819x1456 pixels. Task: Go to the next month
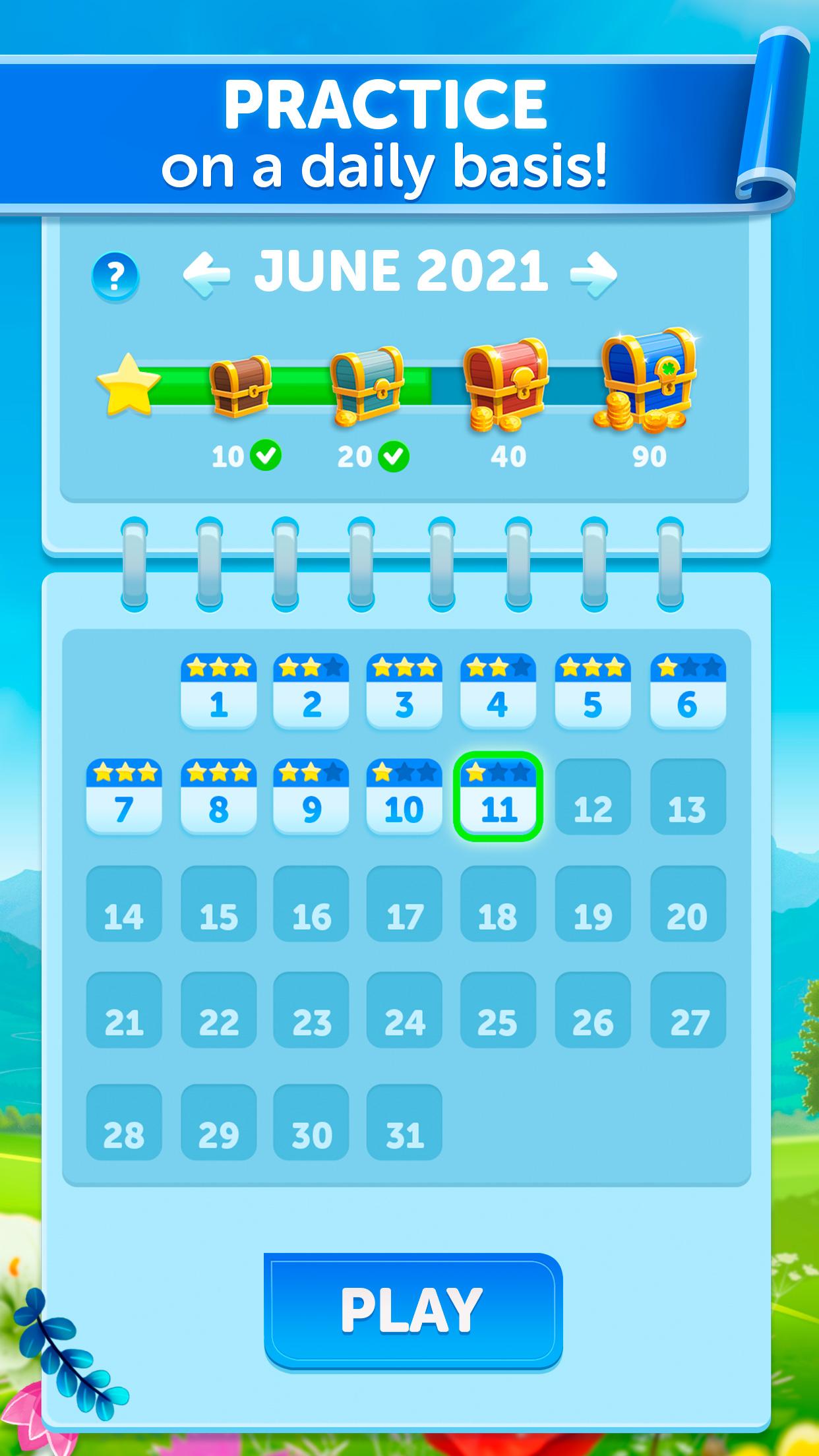tap(593, 275)
